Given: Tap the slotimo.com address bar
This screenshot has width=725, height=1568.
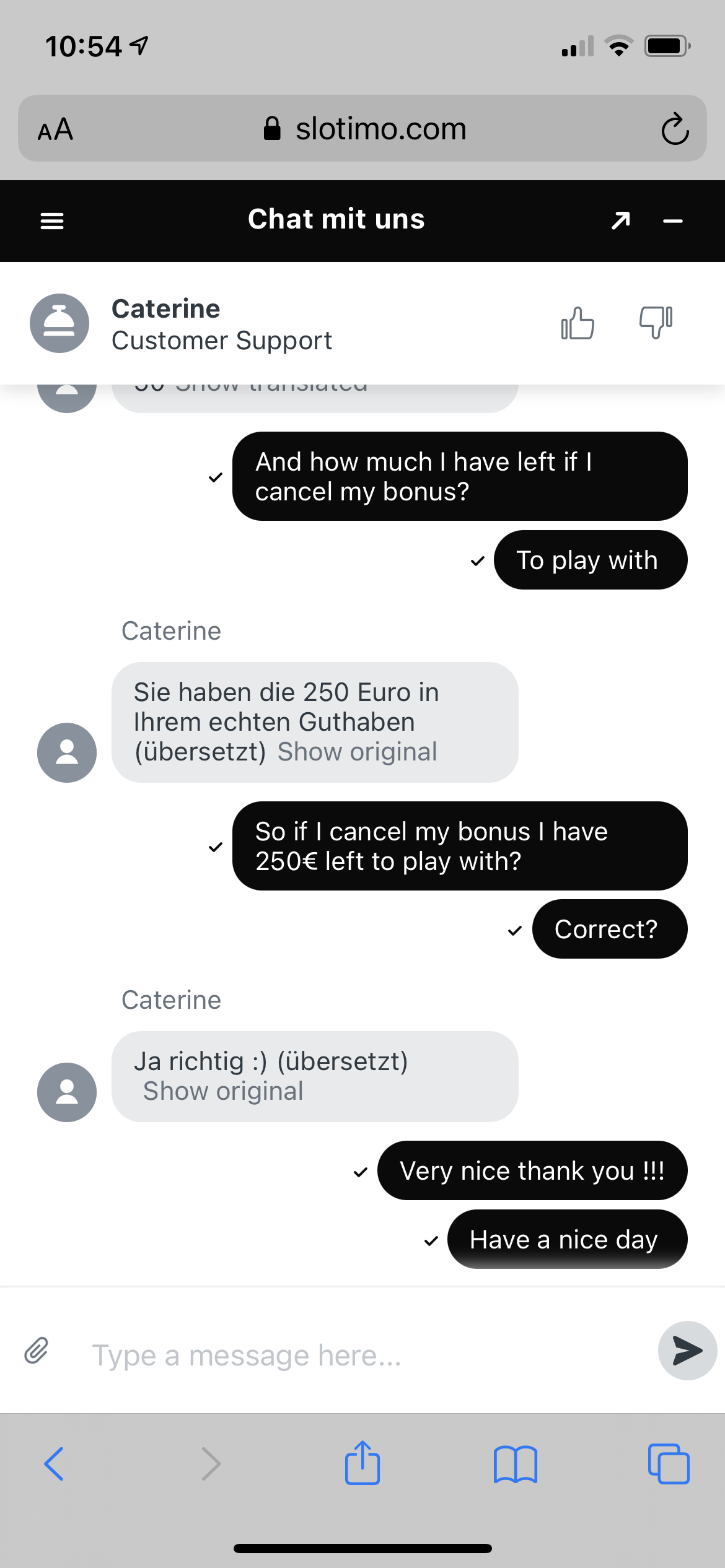Looking at the screenshot, I should pyautogui.click(x=366, y=129).
